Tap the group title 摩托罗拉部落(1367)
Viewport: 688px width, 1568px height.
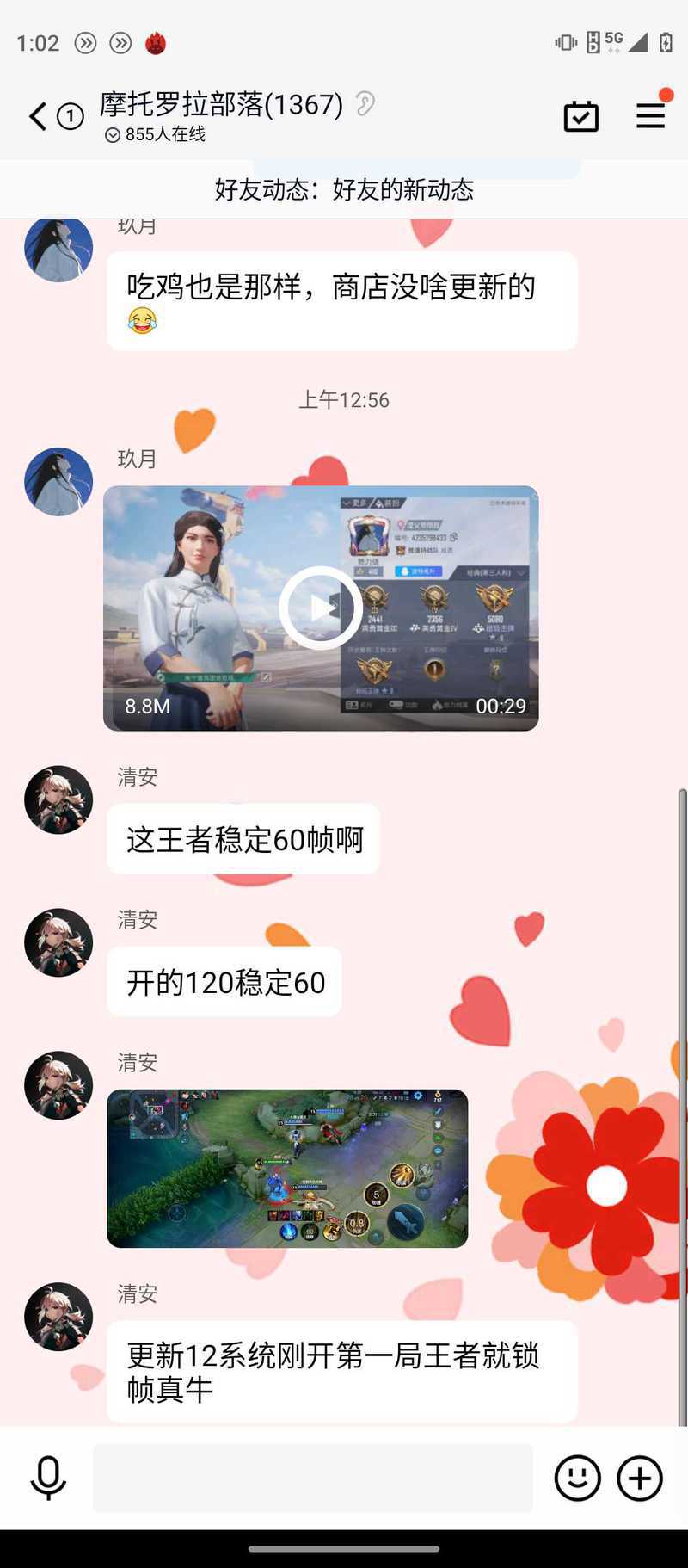[x=222, y=104]
